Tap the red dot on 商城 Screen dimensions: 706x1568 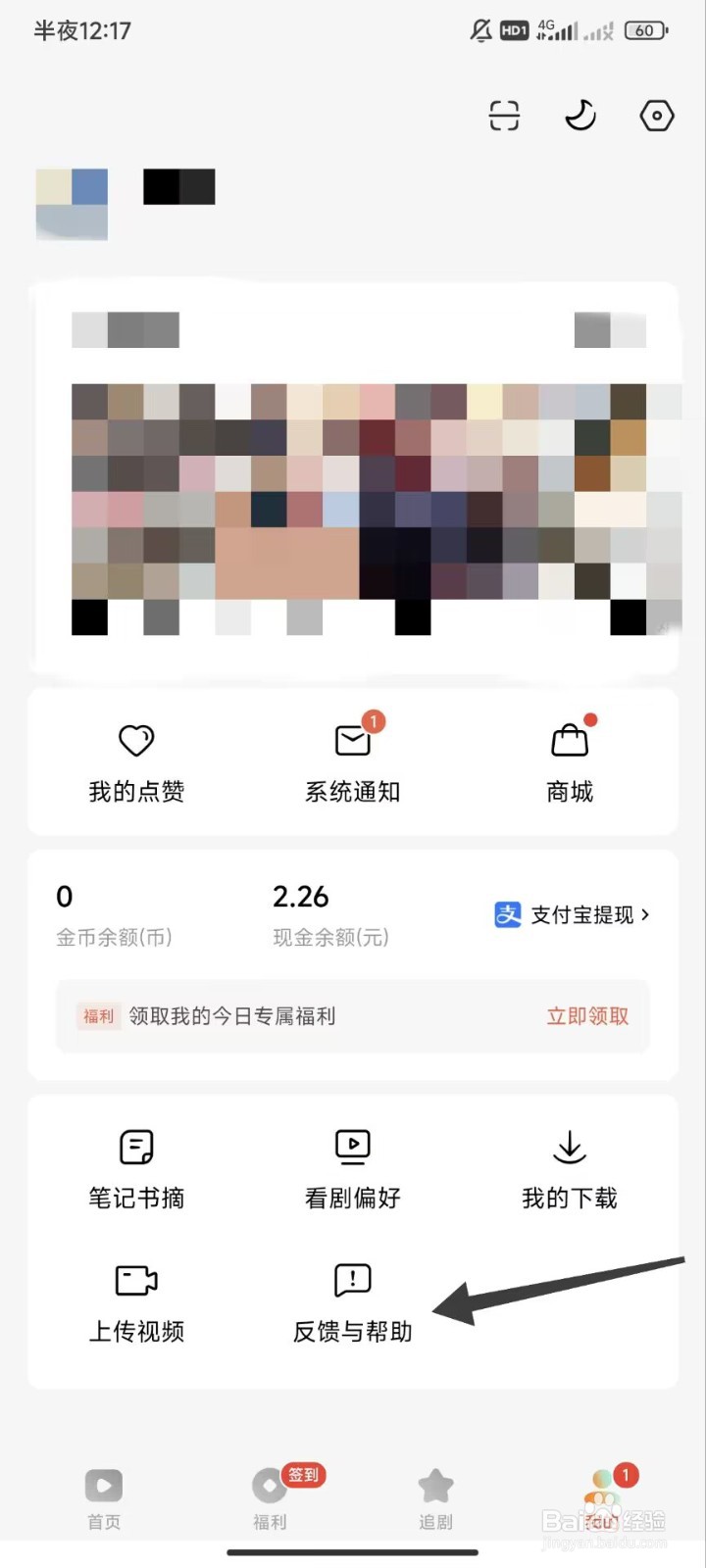coord(591,718)
